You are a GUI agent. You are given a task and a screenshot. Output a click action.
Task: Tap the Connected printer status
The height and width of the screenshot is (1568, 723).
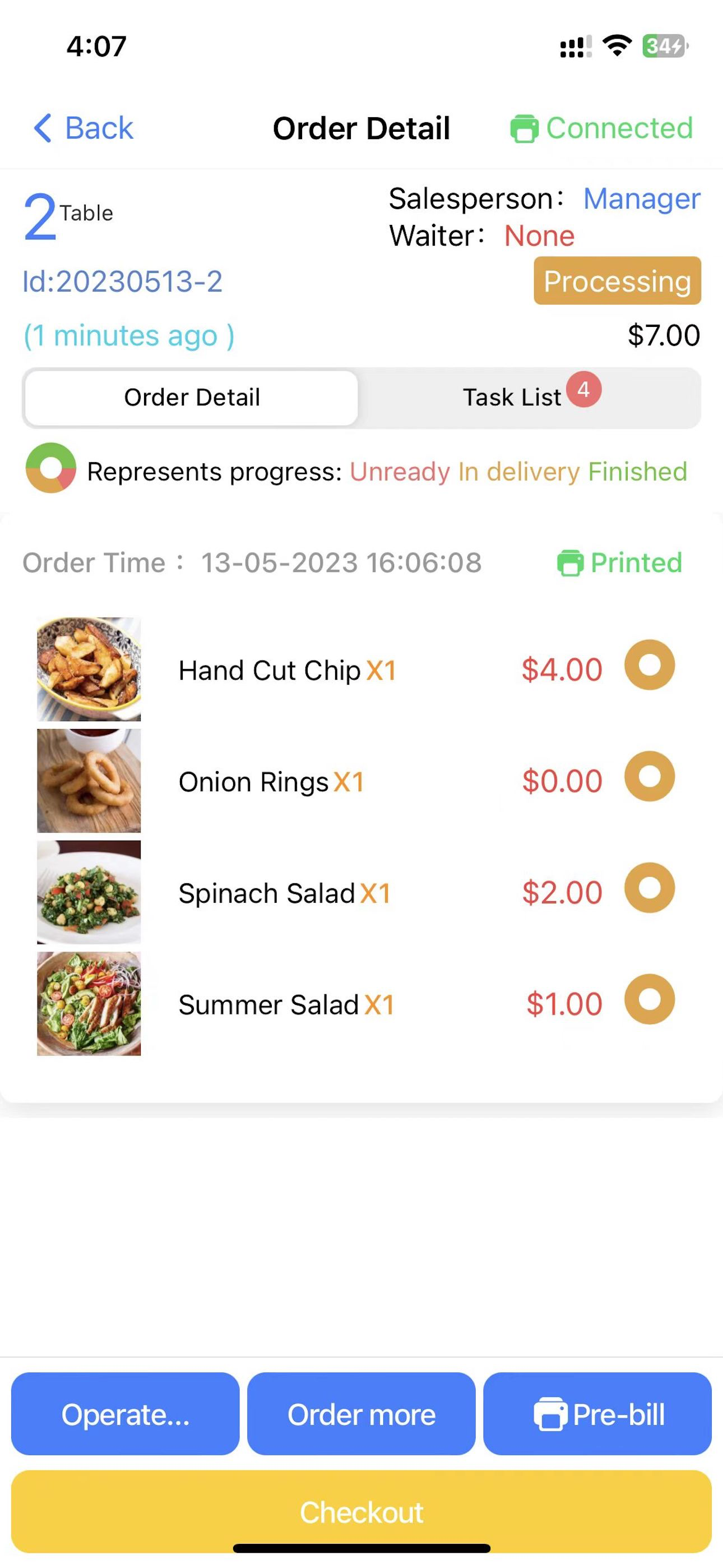pos(601,128)
